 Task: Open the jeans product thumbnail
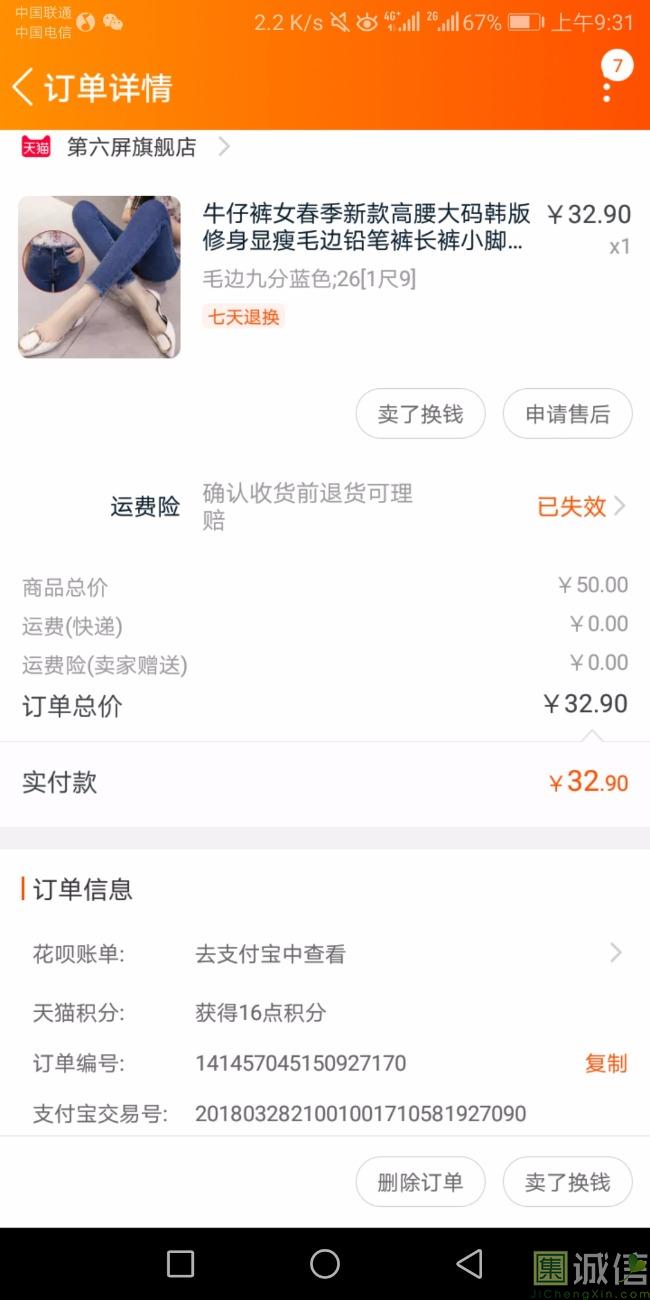[99, 277]
